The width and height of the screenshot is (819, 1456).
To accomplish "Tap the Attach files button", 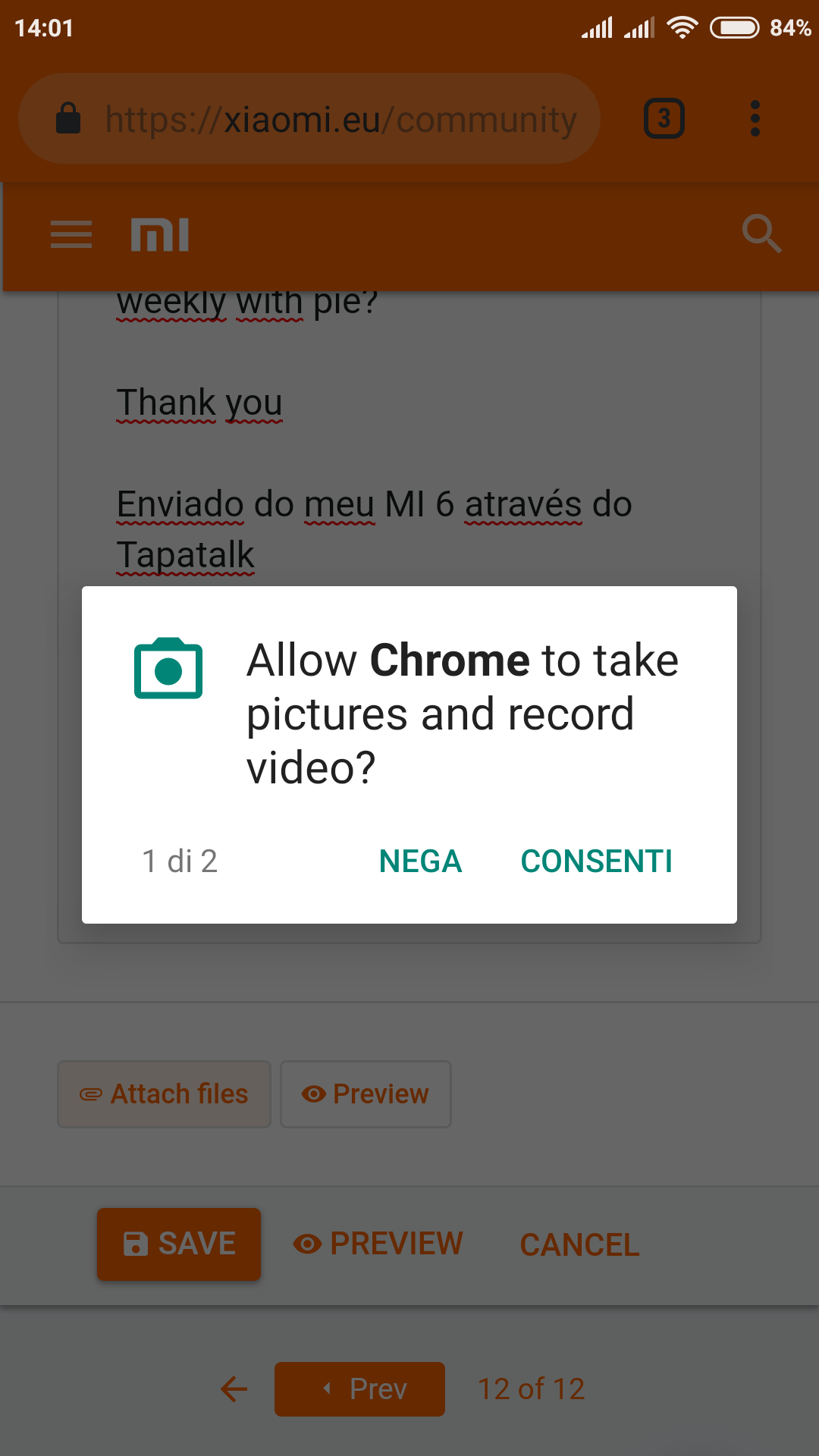I will (x=164, y=1094).
